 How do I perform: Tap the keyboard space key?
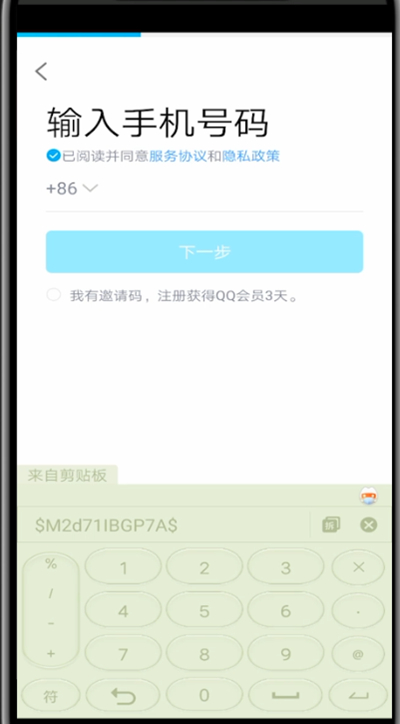tap(285, 695)
